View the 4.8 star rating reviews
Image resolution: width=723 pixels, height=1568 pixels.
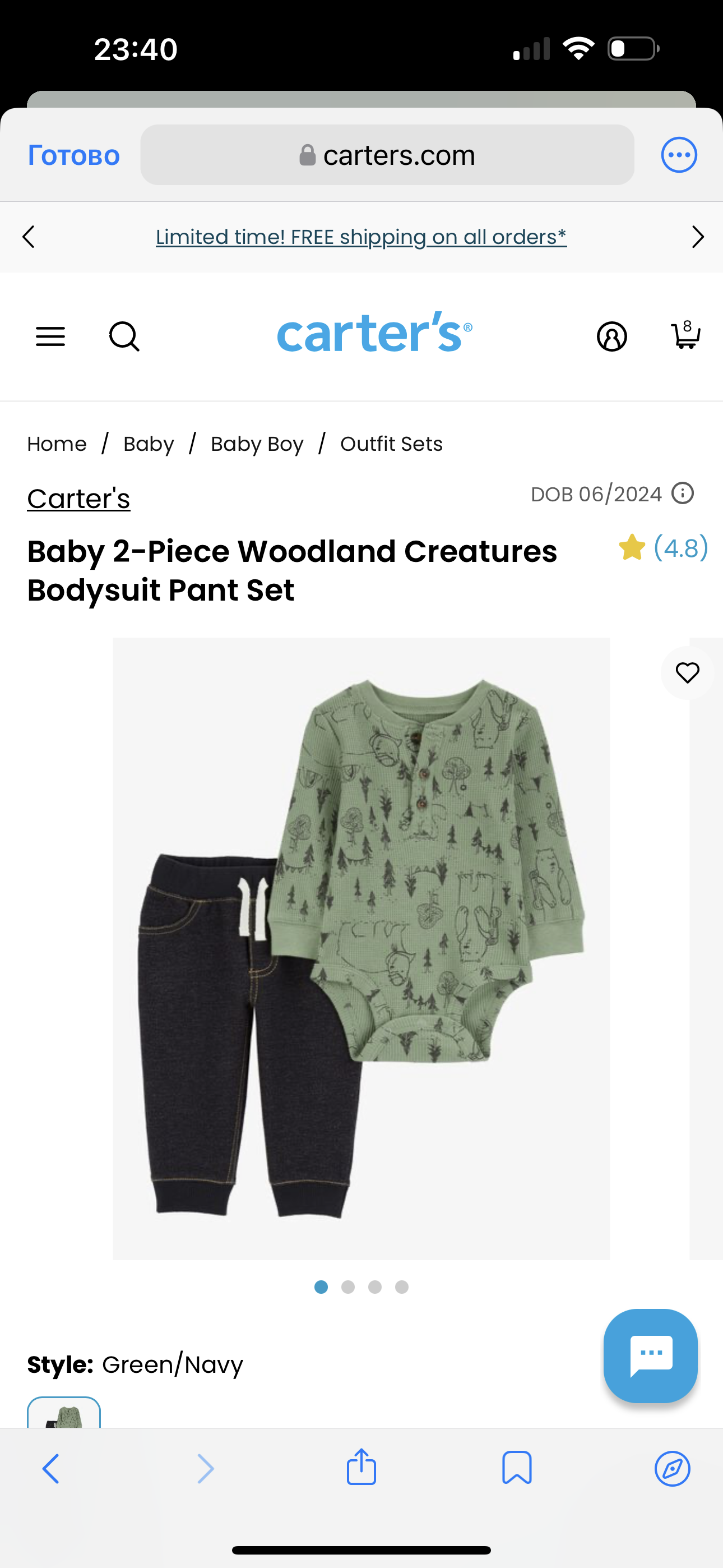coord(664,548)
